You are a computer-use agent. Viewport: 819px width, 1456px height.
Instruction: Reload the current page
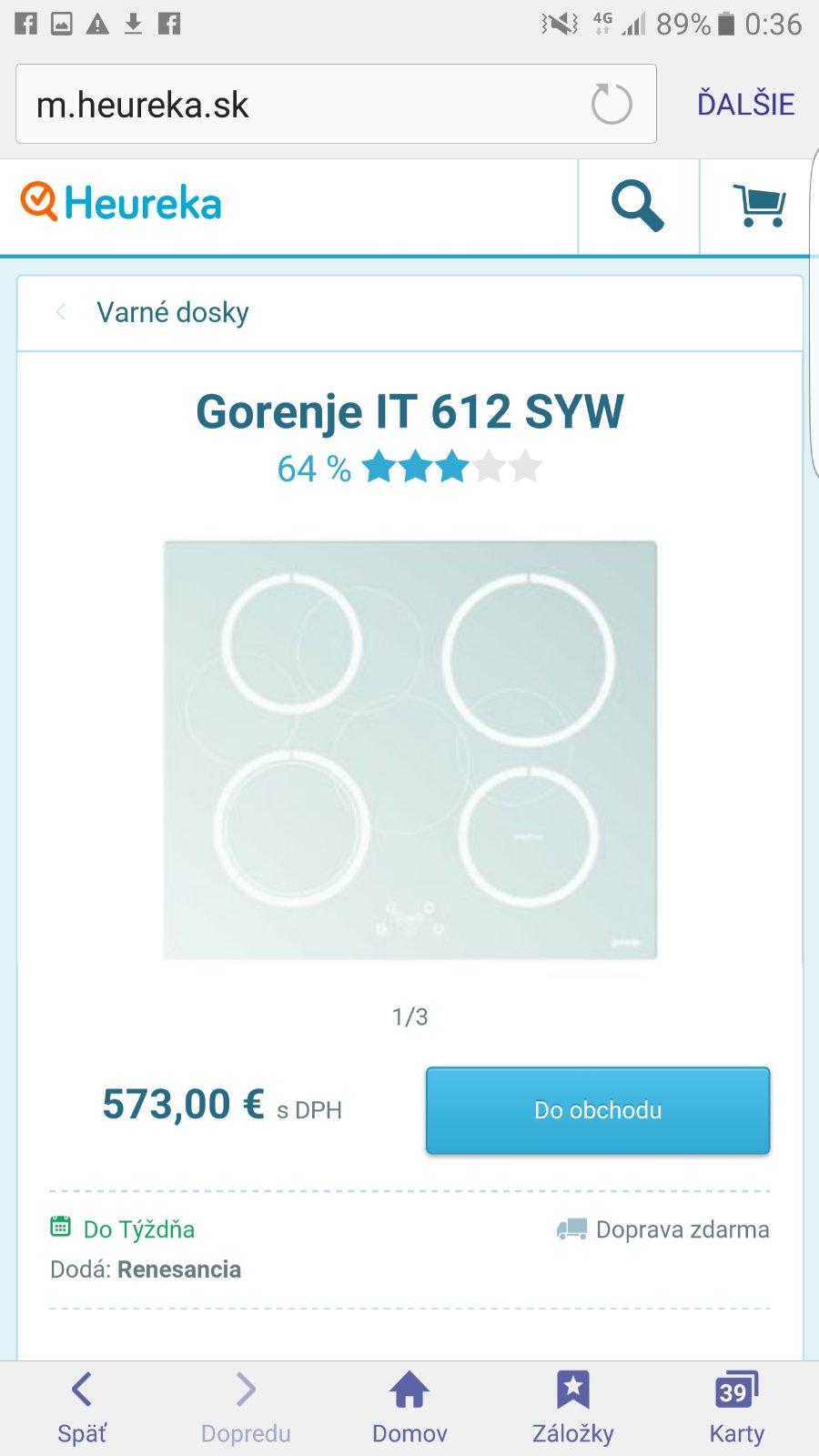611,104
